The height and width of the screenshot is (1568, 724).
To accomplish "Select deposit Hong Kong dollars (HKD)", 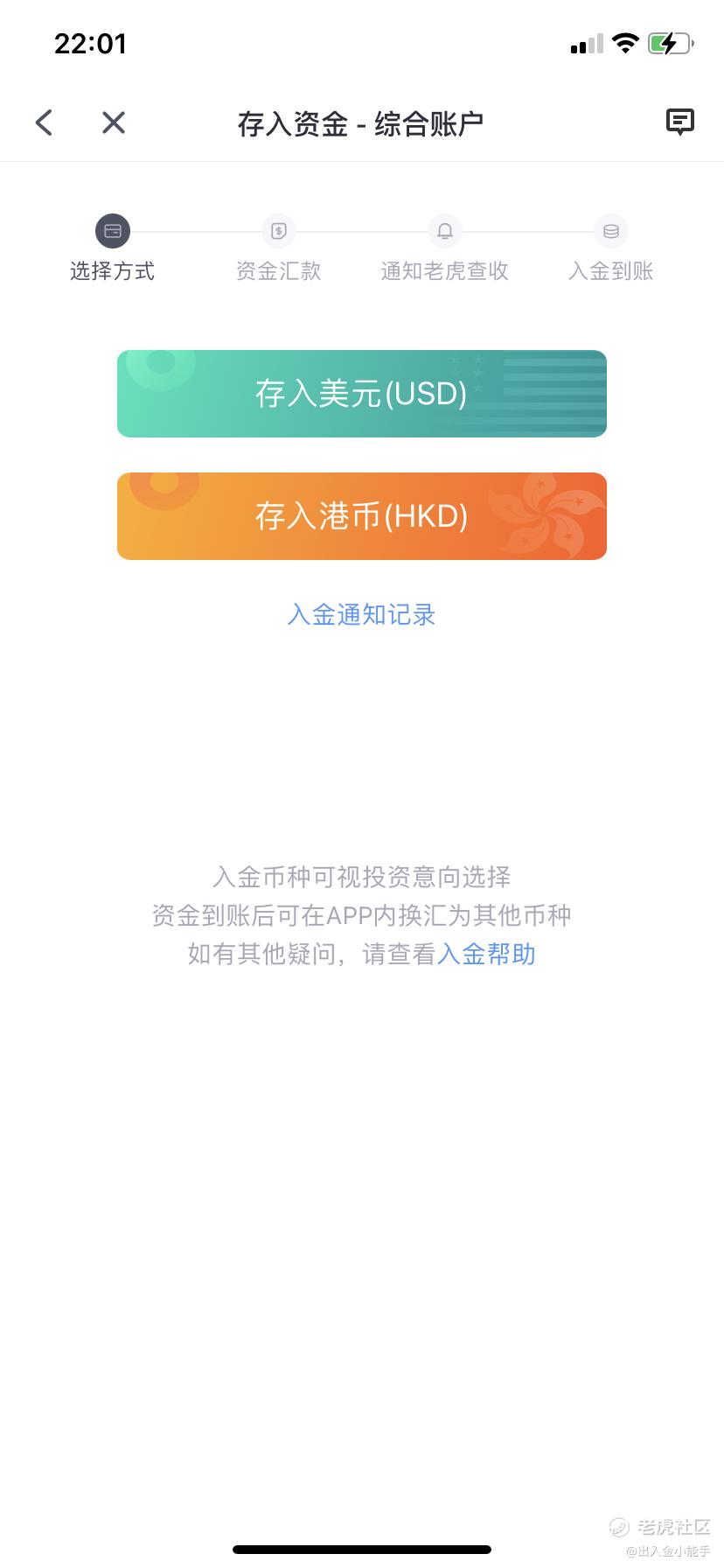I will click(361, 516).
